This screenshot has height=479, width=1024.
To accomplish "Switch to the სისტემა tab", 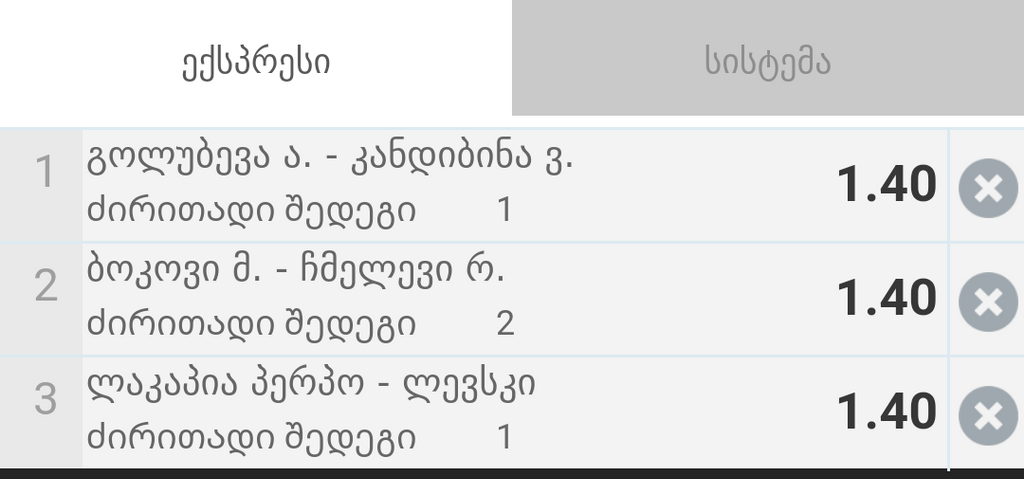I will (x=767, y=62).
